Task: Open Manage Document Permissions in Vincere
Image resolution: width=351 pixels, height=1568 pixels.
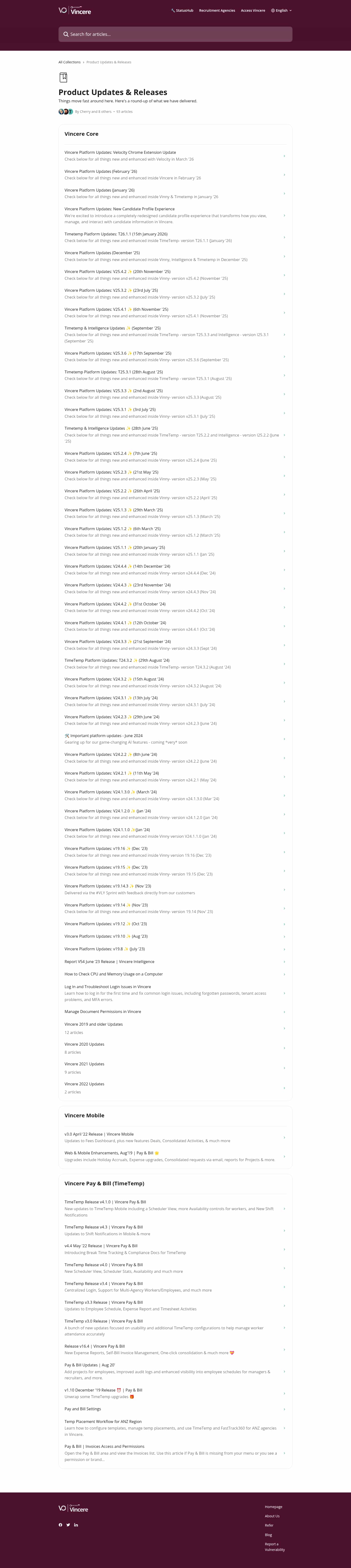Action: (x=103, y=1012)
